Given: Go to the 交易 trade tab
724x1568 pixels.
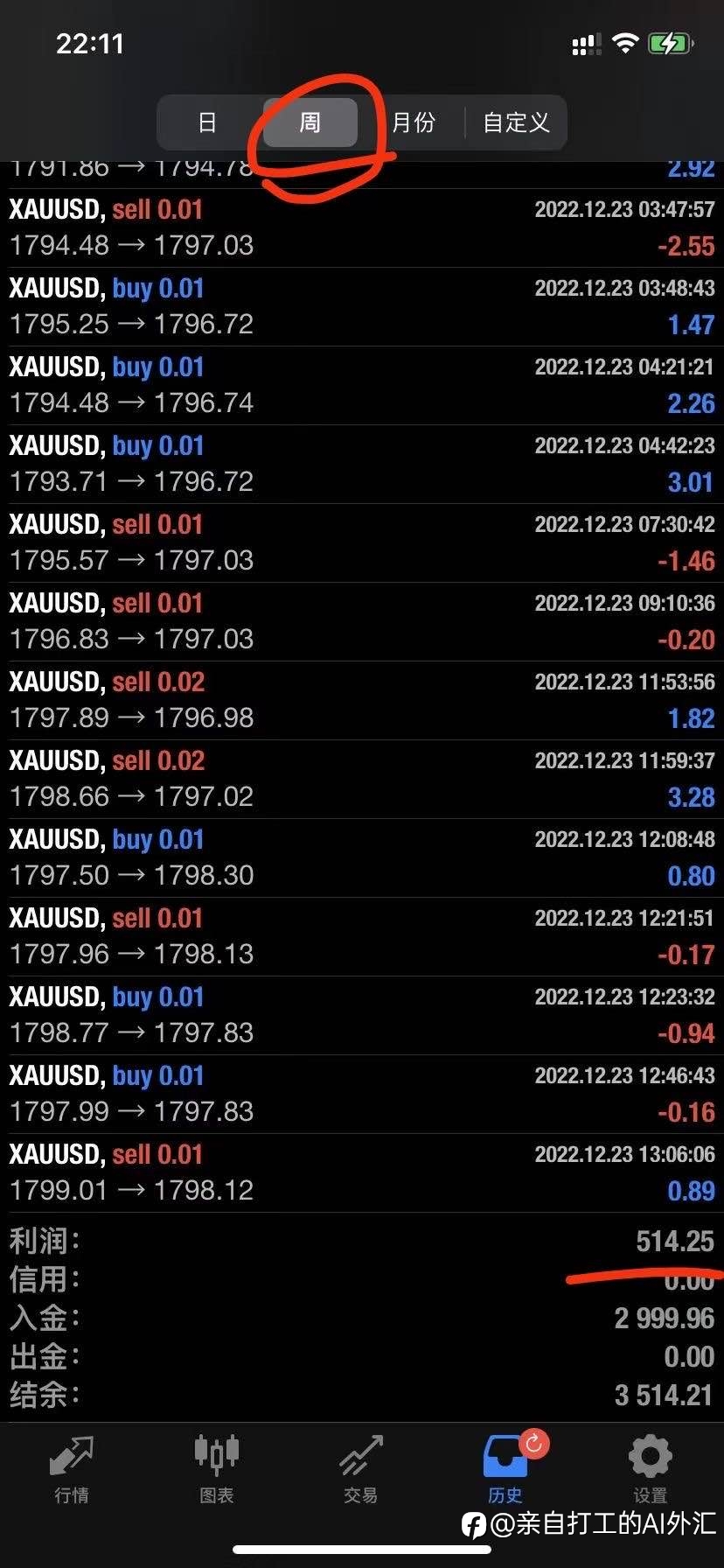Looking at the screenshot, I should [x=361, y=1469].
